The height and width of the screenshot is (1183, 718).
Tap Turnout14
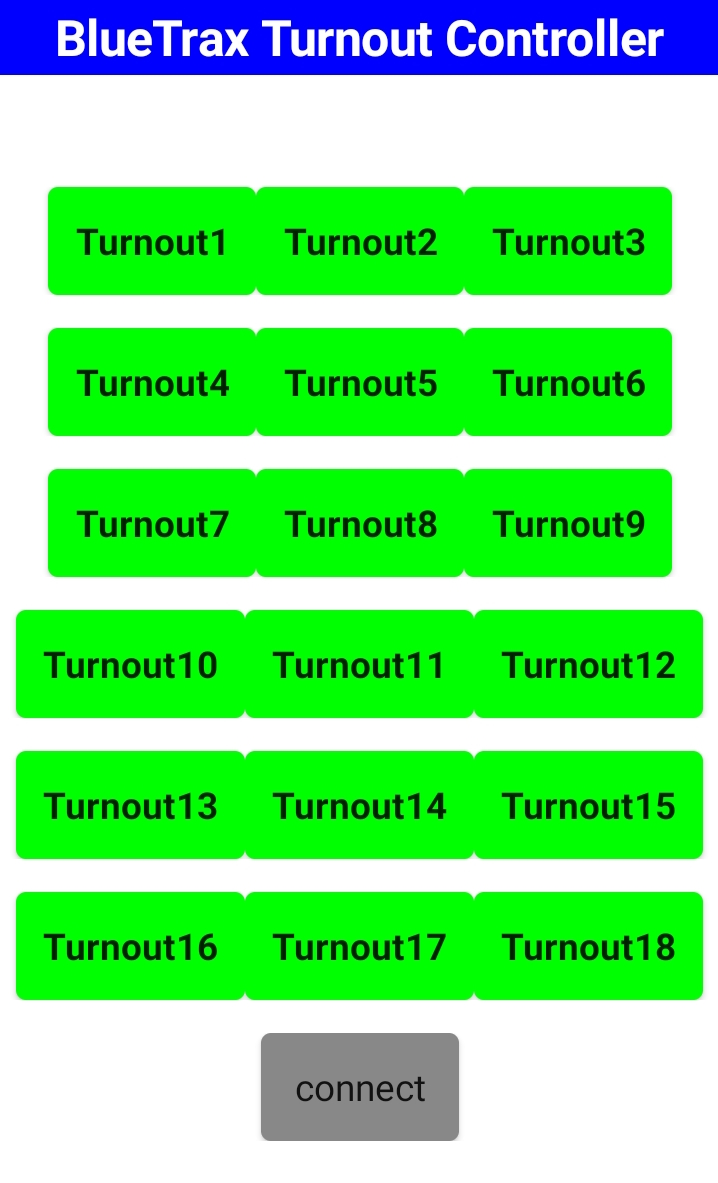click(359, 805)
